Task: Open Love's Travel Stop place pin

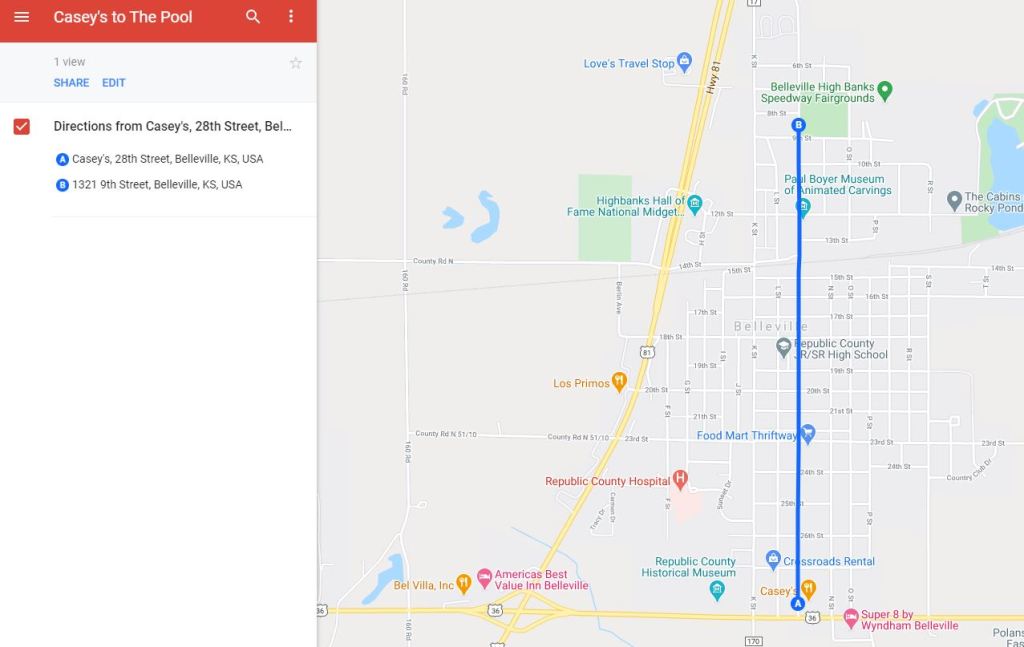Action: tap(685, 62)
